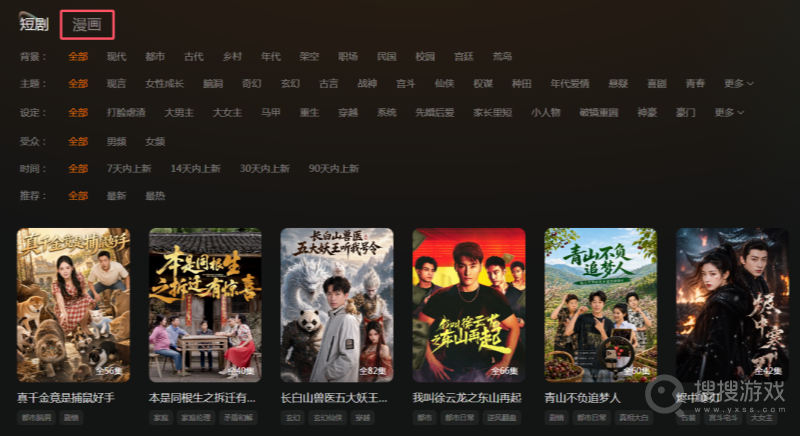The width and height of the screenshot is (800, 436).
Task: Choose 都市 in the background filter
Action: tap(155, 57)
